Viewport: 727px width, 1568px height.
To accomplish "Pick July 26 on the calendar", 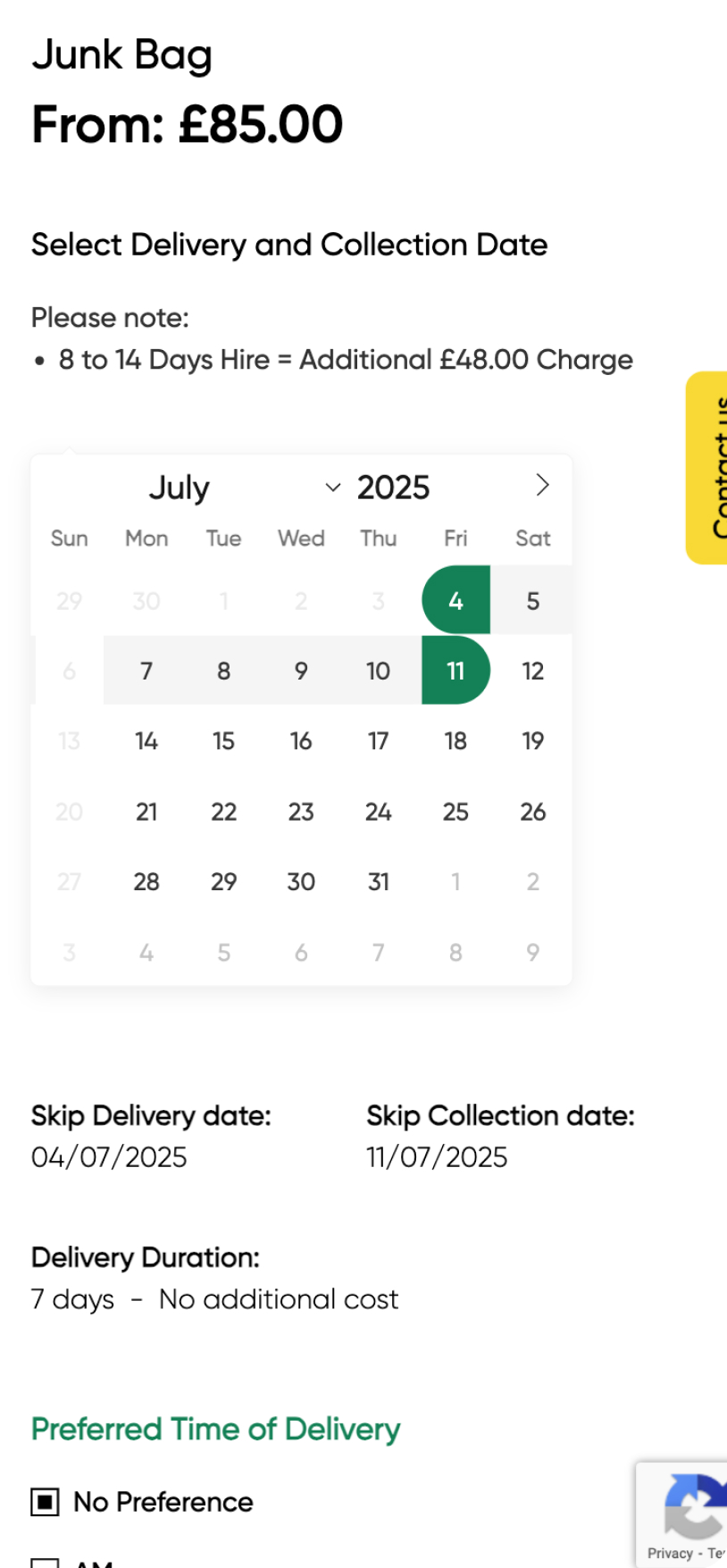I will point(532,812).
